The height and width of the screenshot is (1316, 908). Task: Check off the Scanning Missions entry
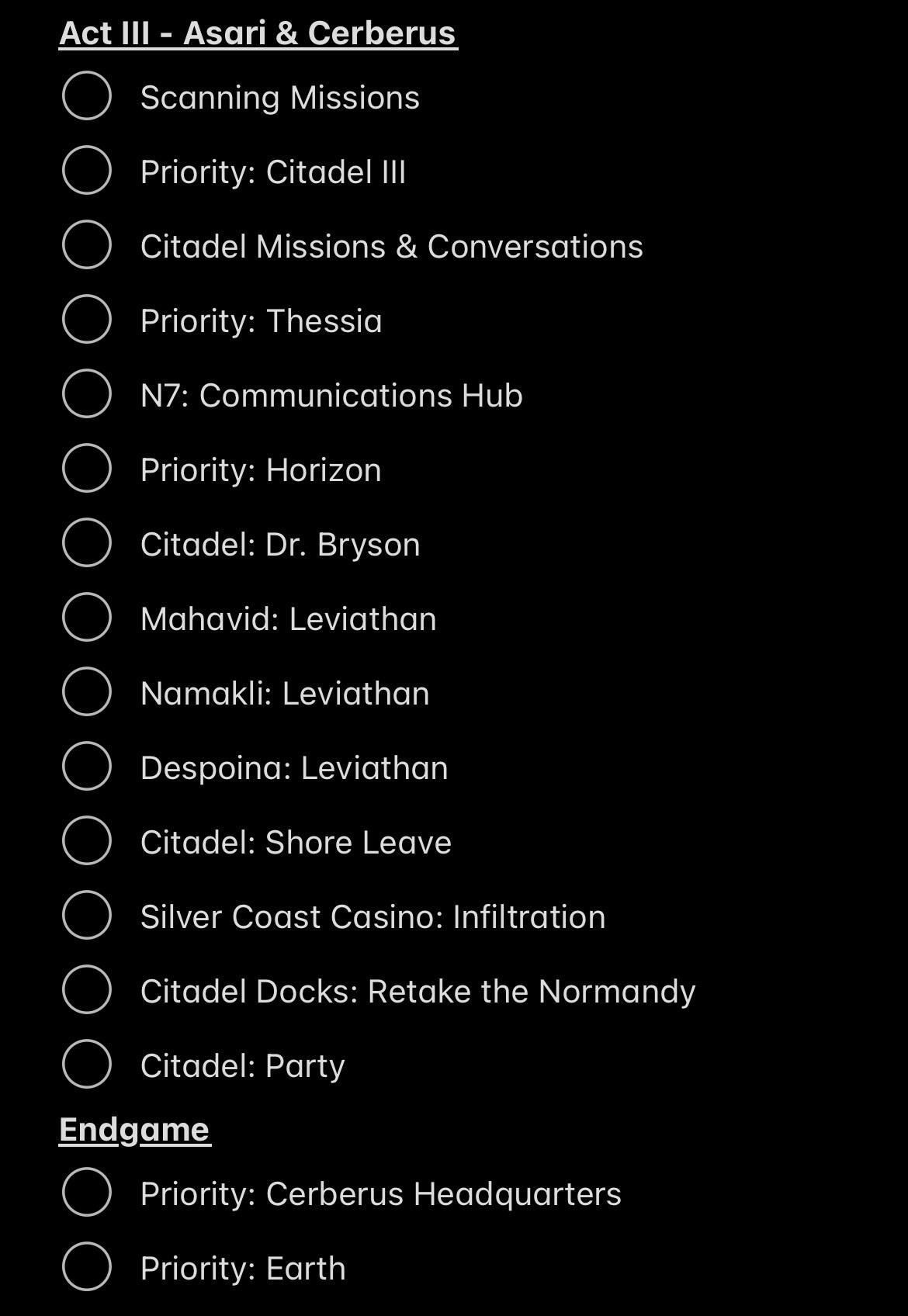click(x=87, y=99)
